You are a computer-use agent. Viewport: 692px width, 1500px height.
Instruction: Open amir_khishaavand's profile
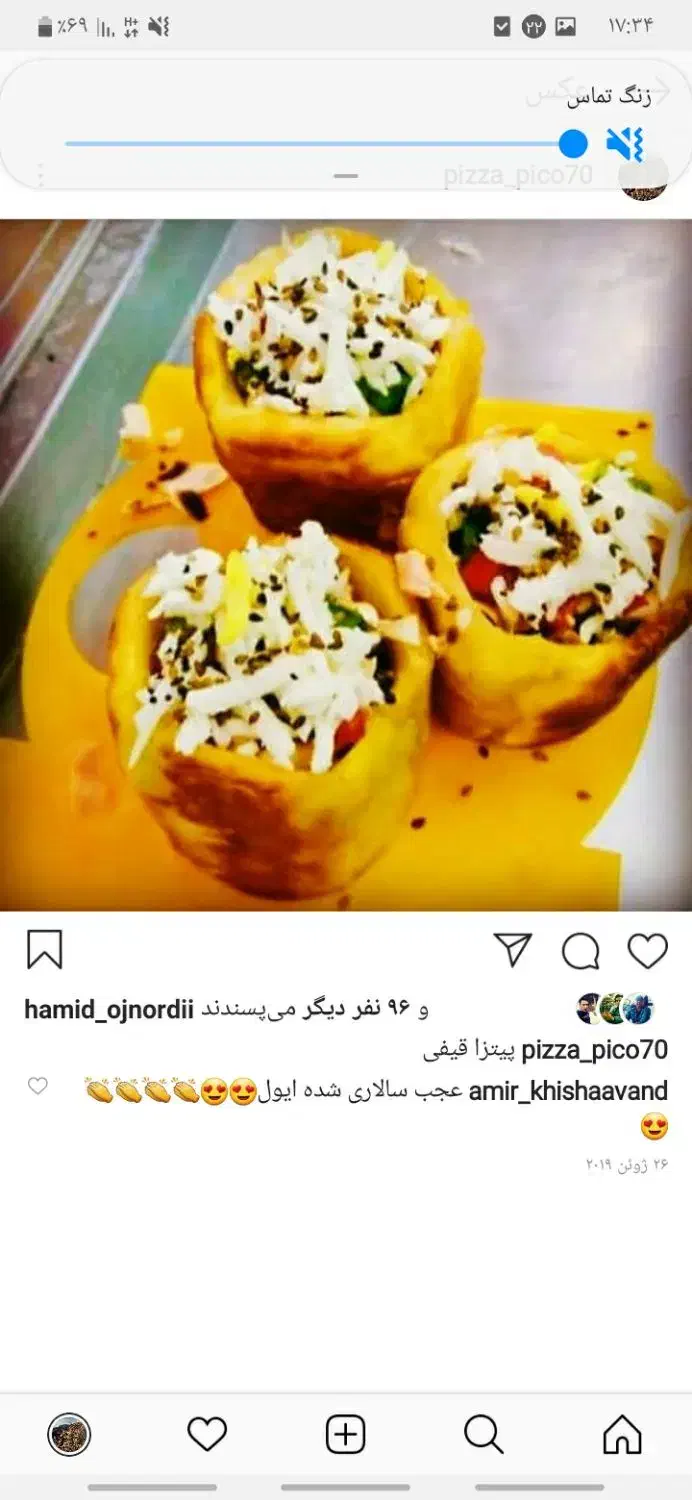point(568,1091)
